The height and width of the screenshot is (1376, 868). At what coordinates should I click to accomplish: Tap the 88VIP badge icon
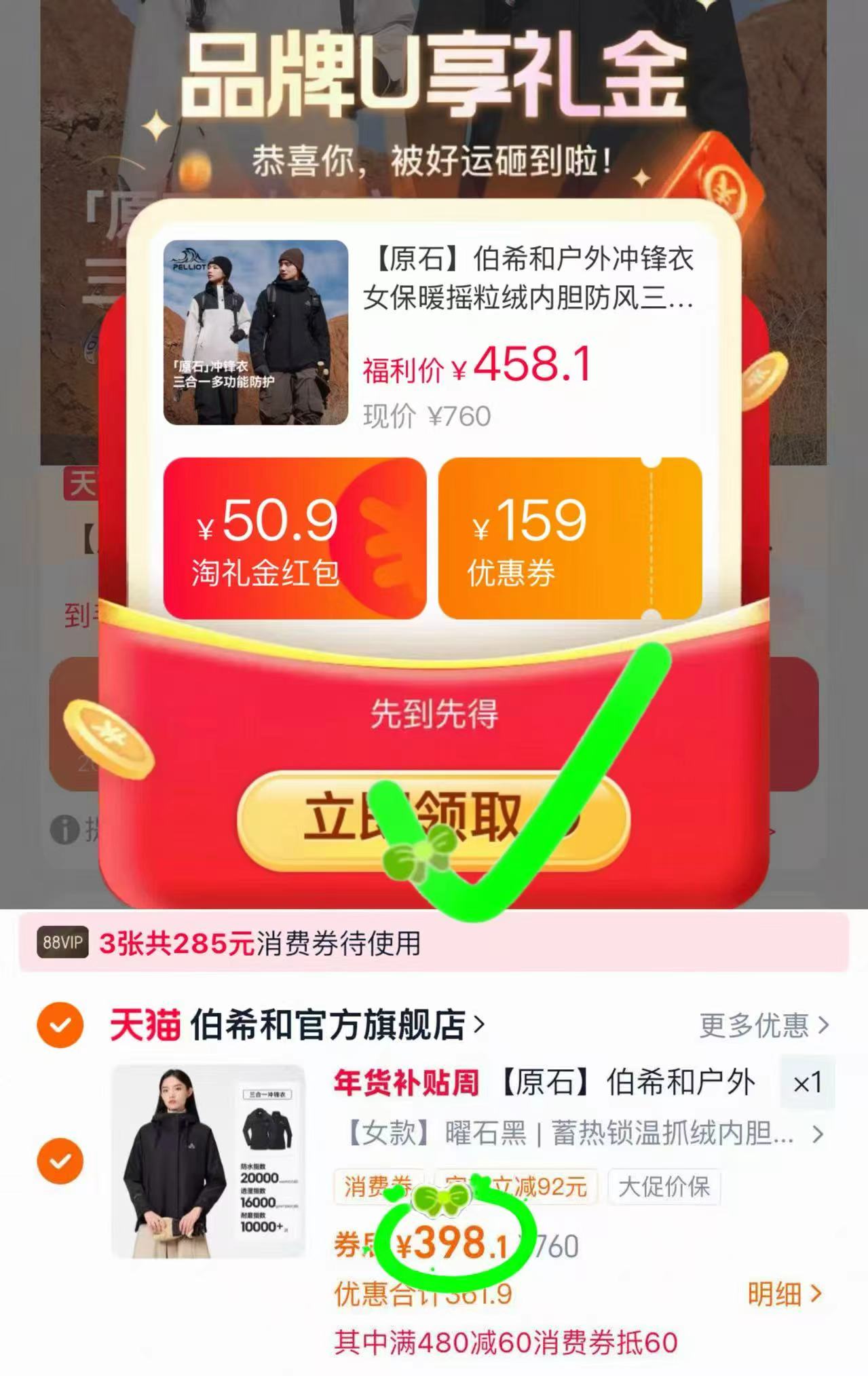pyautogui.click(x=62, y=944)
